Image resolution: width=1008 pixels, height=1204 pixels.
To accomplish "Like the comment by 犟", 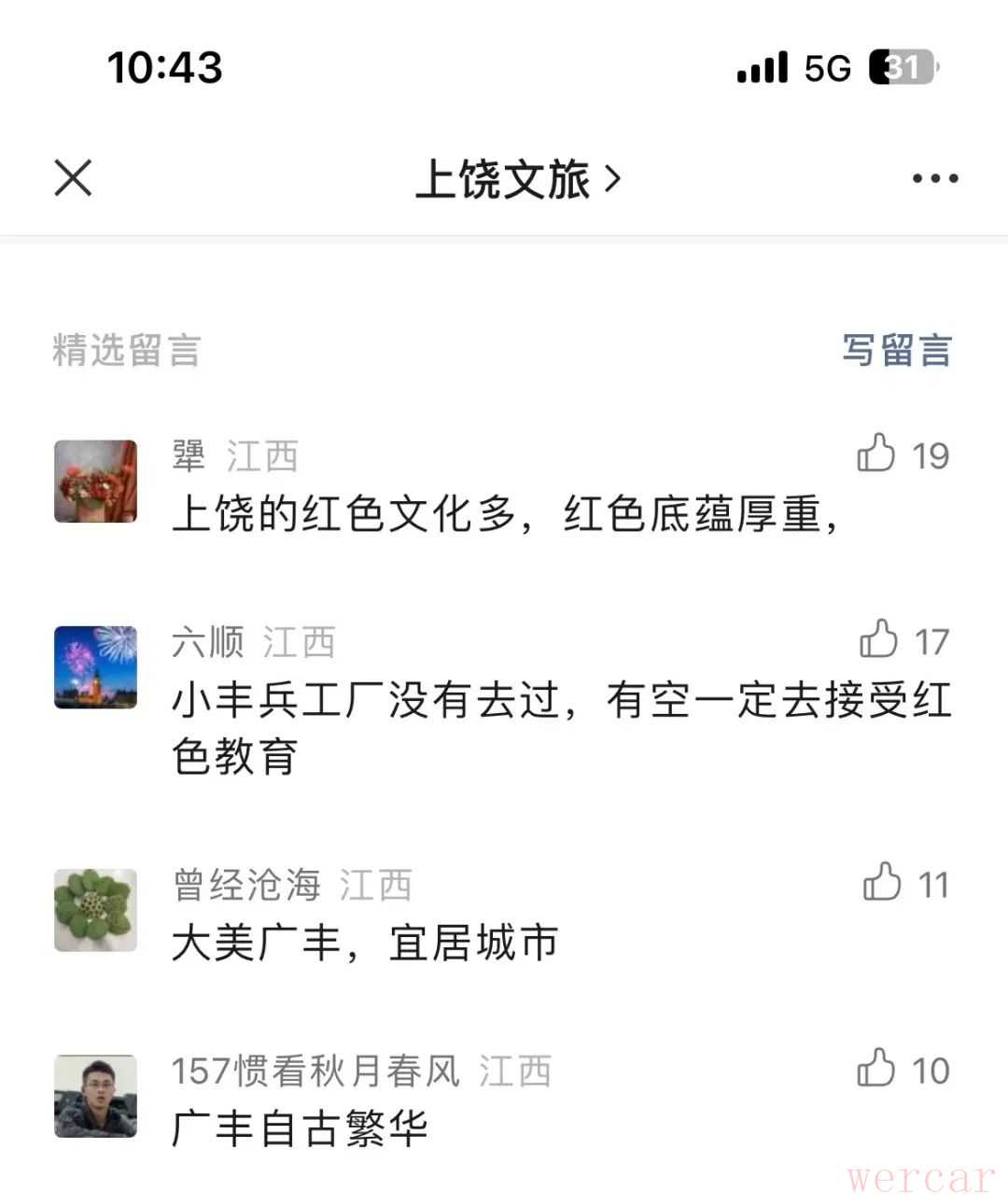I will (876, 454).
